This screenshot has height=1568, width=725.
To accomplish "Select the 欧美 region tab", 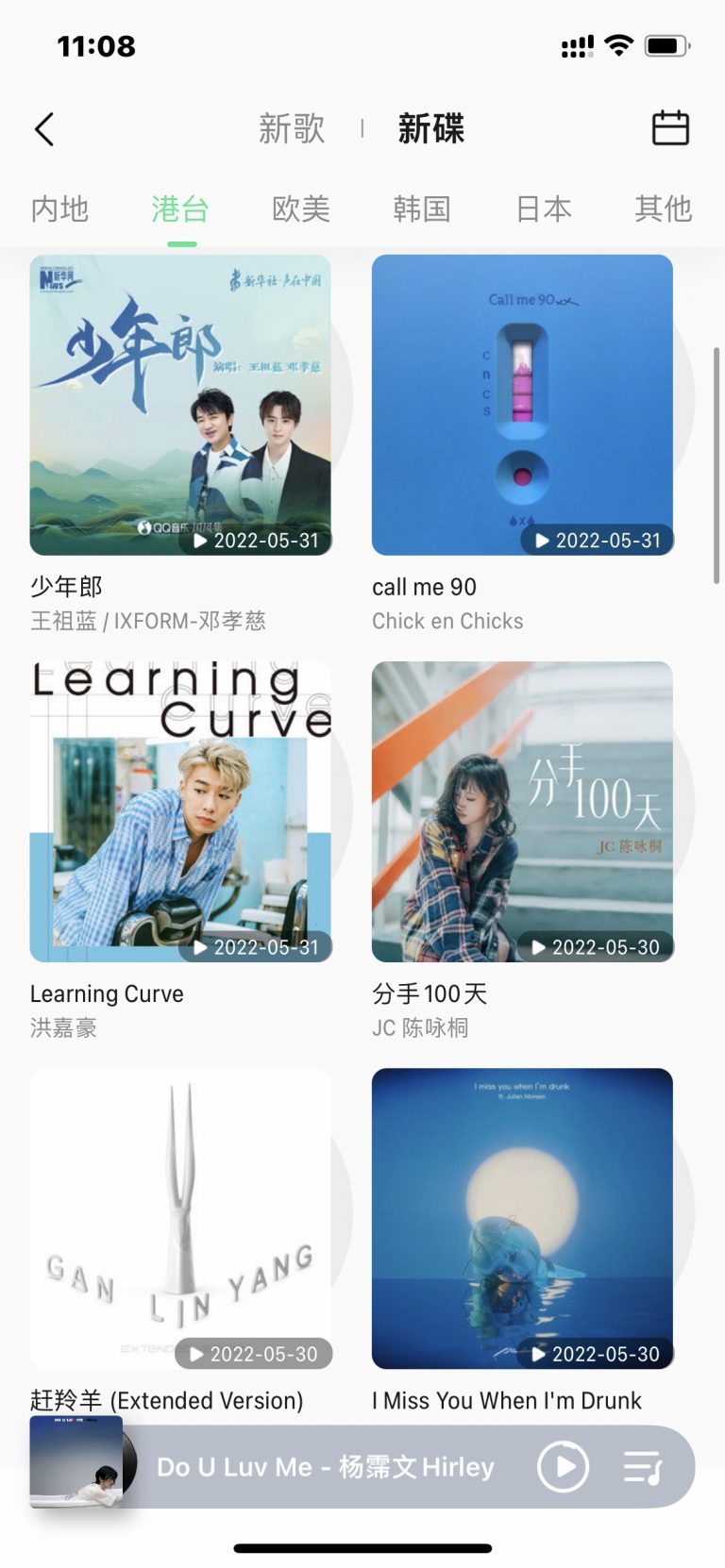I will [x=301, y=209].
